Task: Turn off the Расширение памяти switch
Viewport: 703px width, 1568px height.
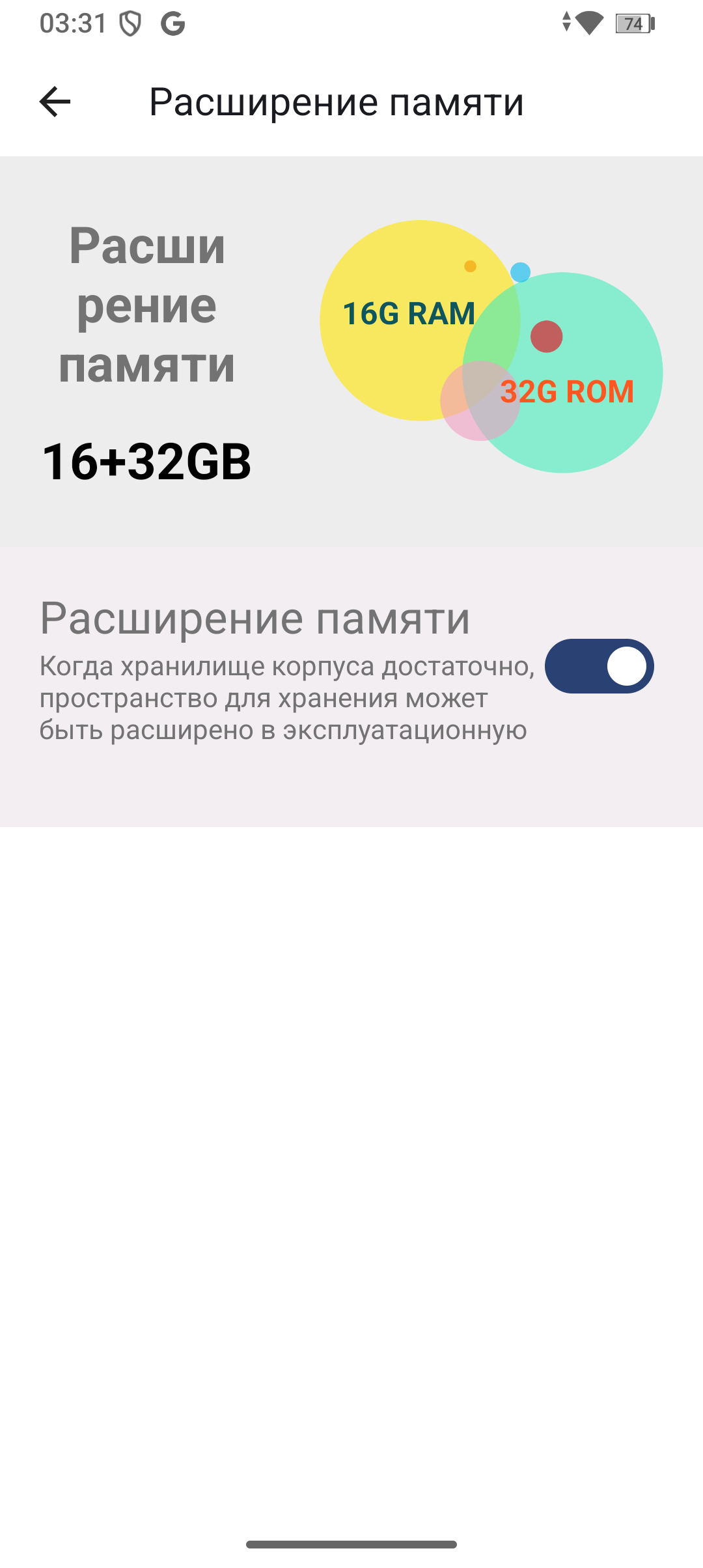Action: [599, 666]
